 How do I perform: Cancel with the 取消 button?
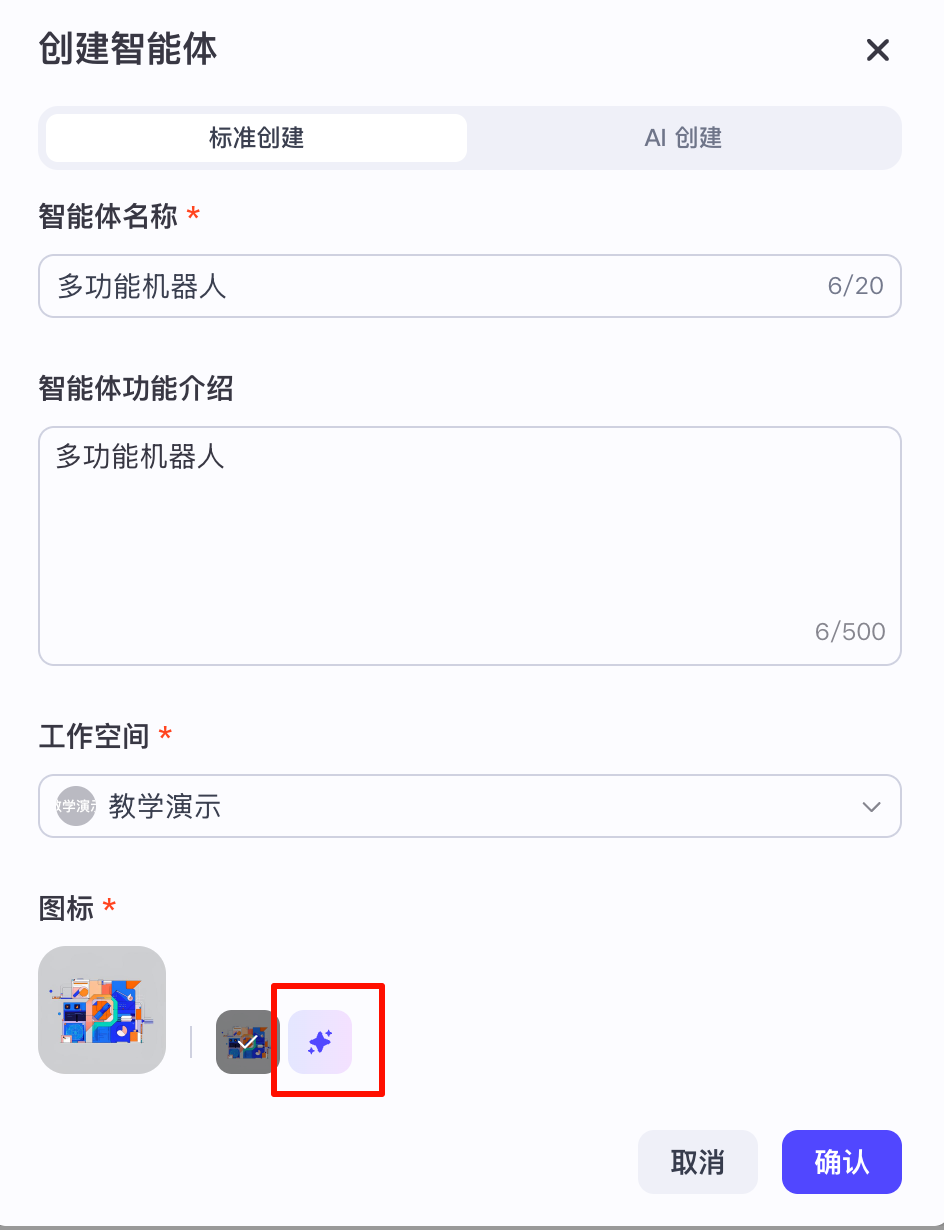[697, 1162]
